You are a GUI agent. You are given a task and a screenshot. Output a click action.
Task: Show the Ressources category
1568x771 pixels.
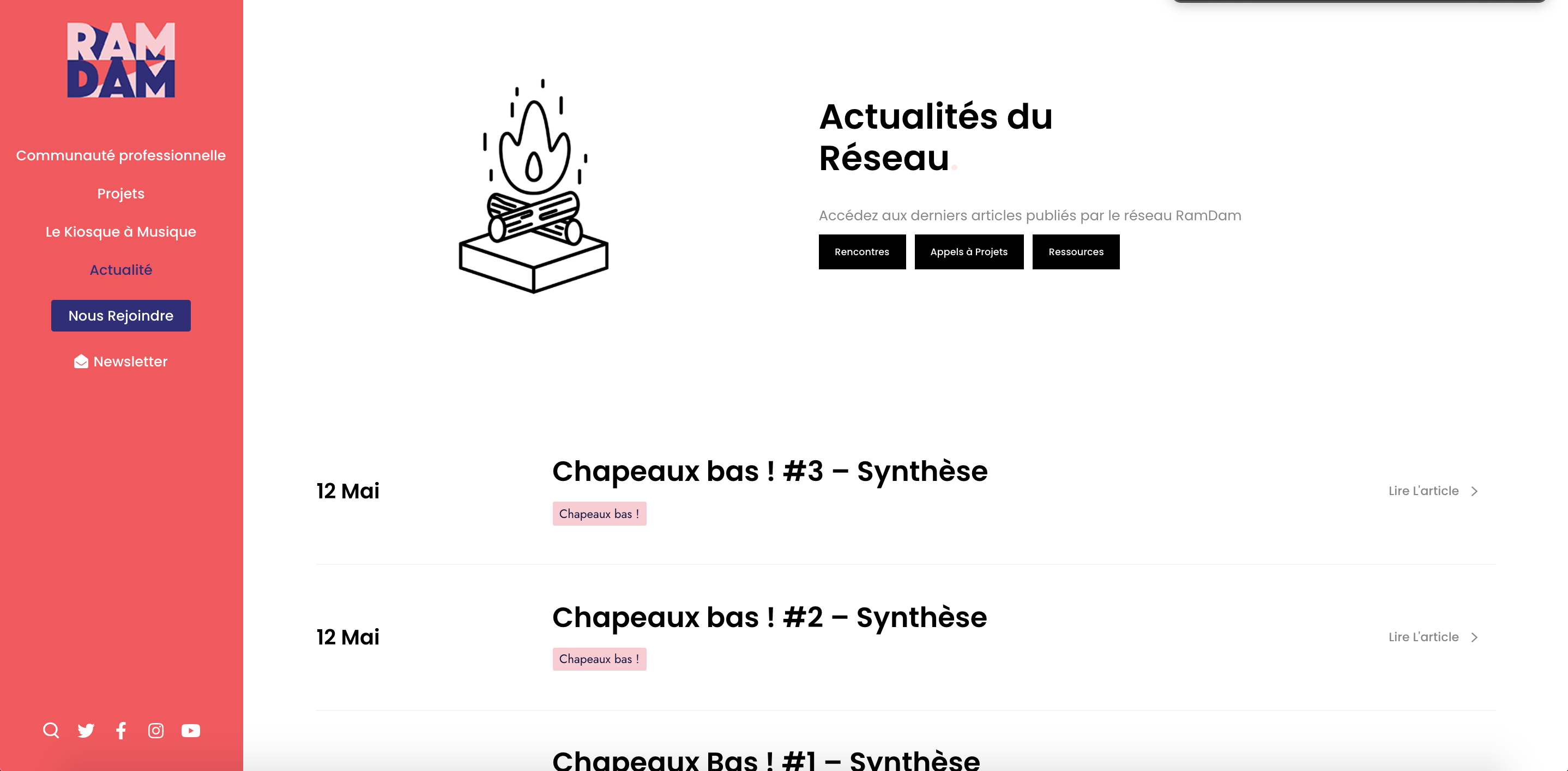[x=1075, y=252]
